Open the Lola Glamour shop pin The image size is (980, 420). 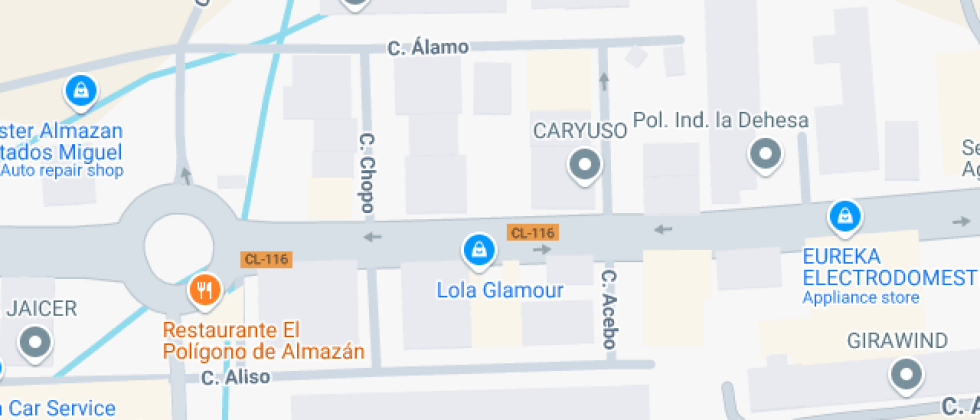[479, 250]
